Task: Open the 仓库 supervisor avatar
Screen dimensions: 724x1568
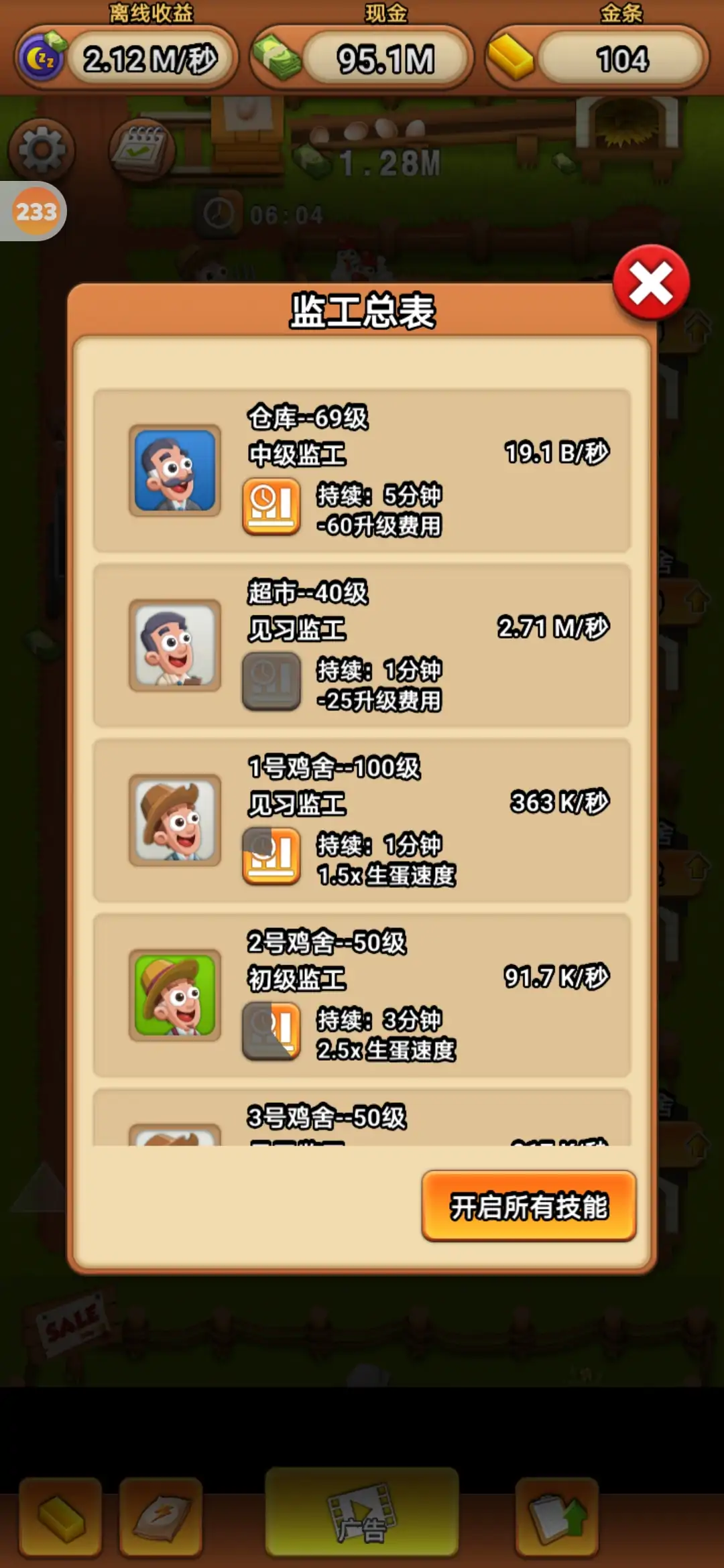Action: [175, 470]
